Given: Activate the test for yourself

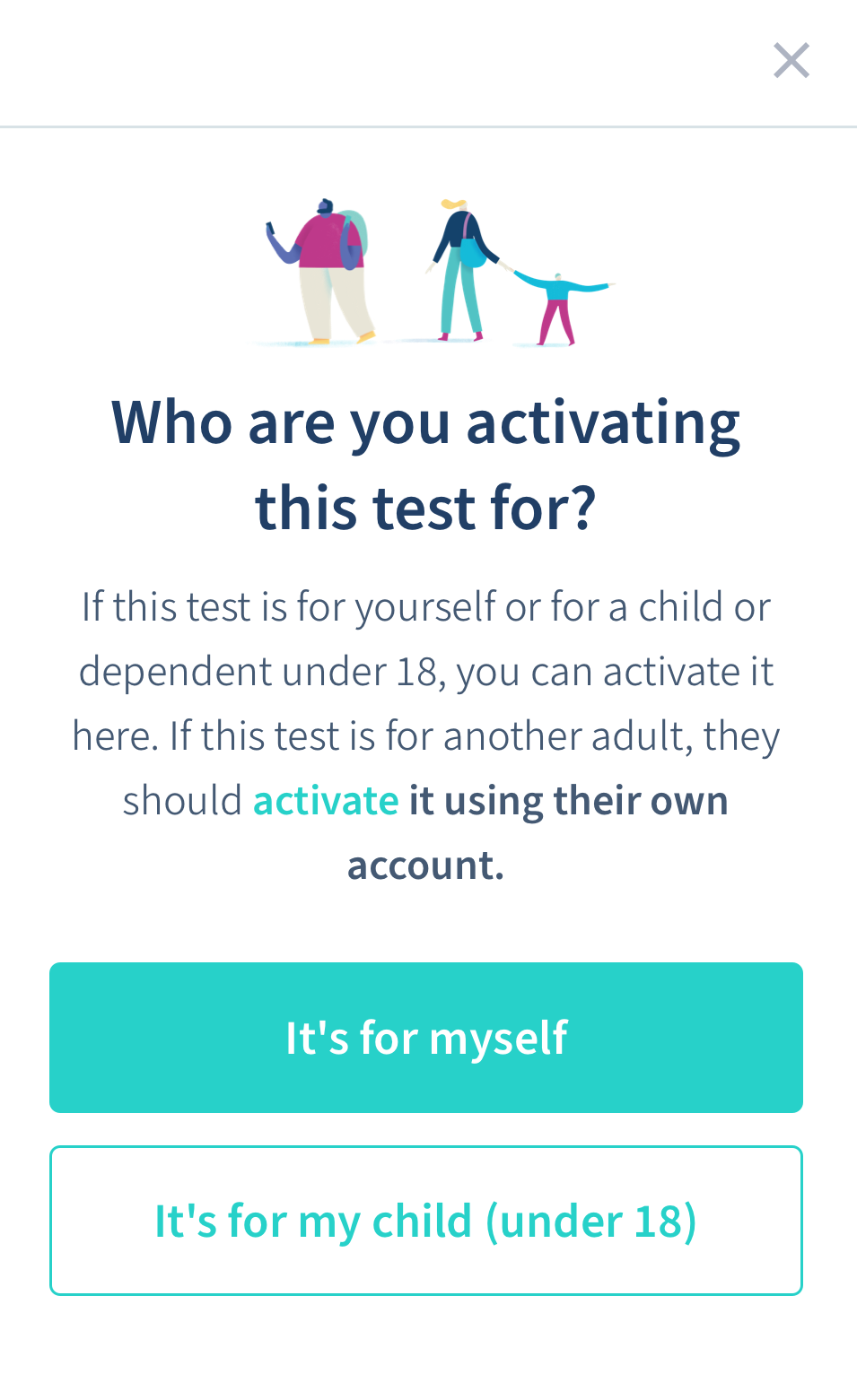Looking at the screenshot, I should pyautogui.click(x=427, y=1038).
